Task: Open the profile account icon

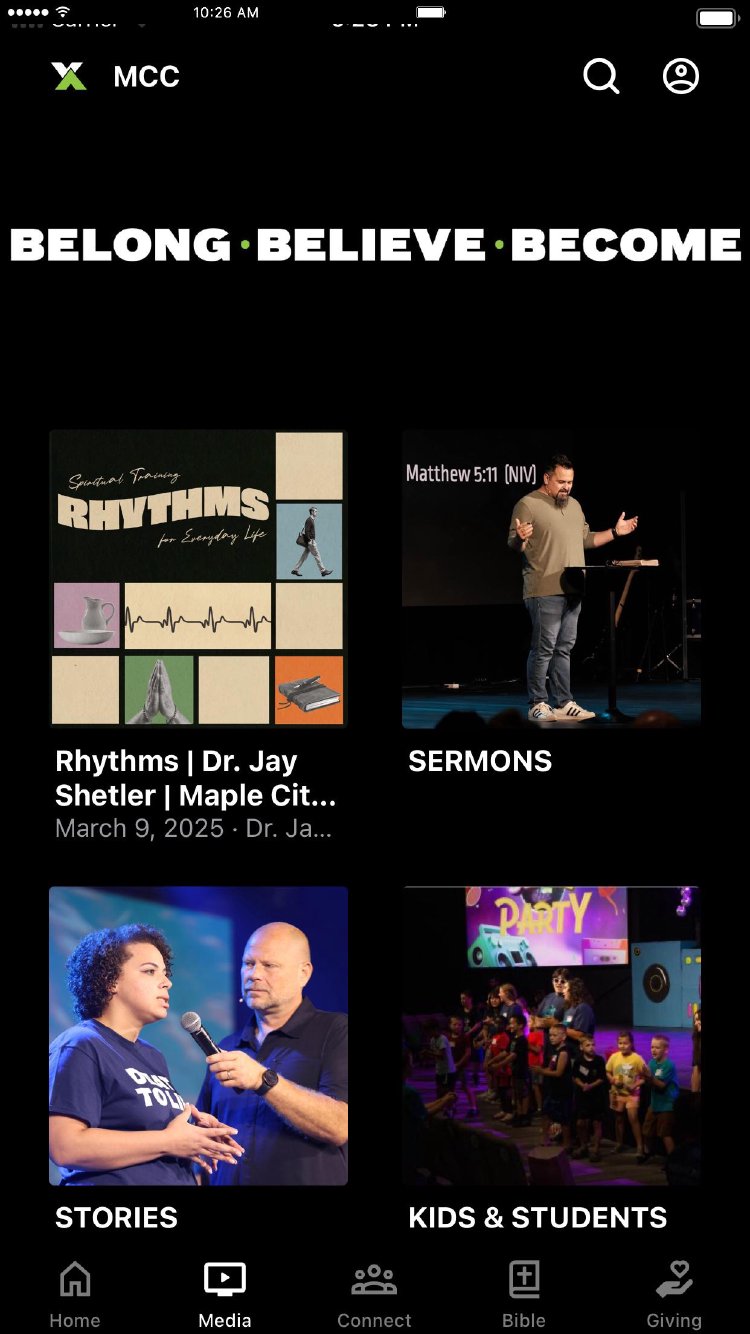Action: (681, 76)
